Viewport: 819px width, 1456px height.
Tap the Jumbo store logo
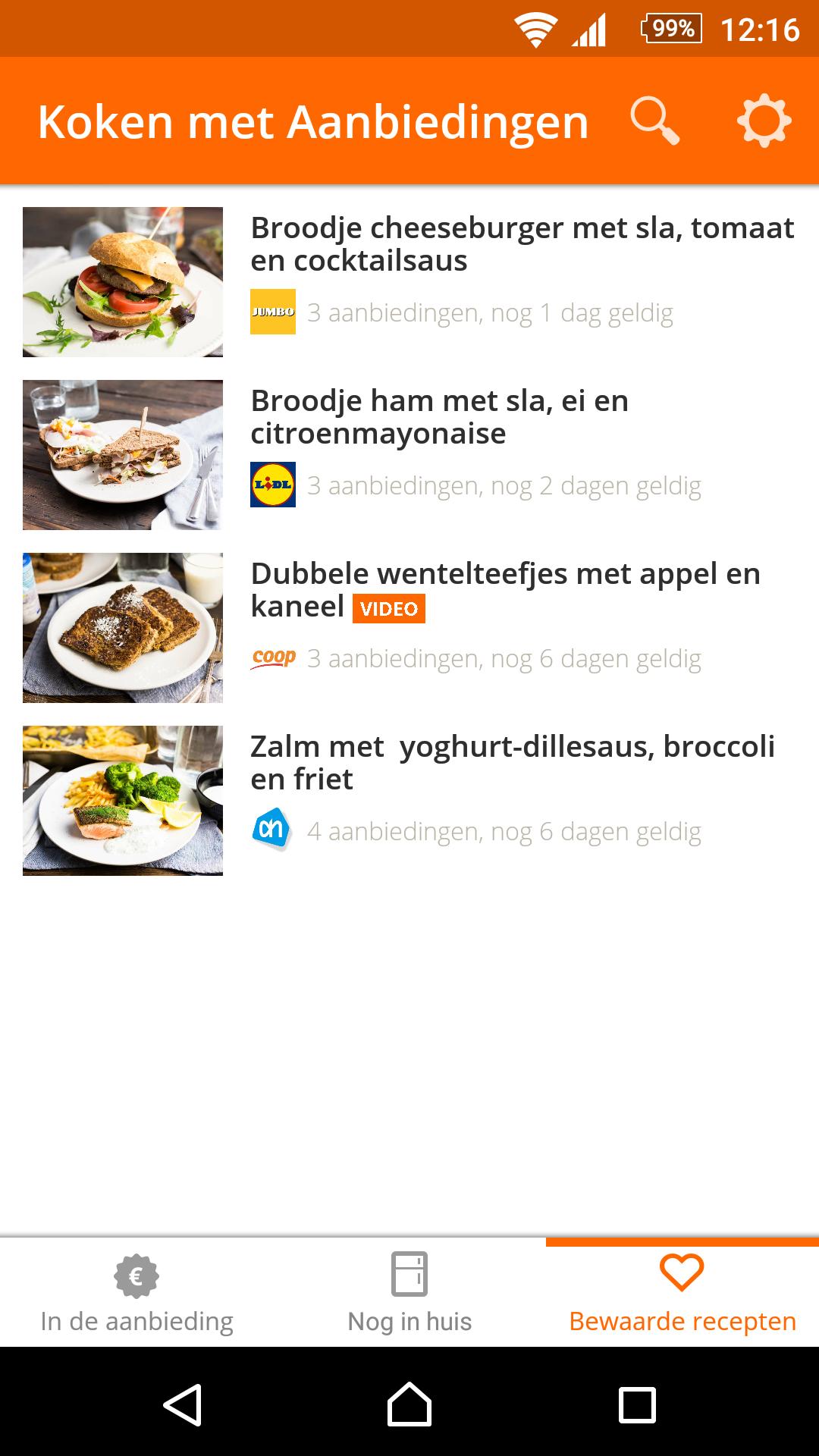click(274, 312)
